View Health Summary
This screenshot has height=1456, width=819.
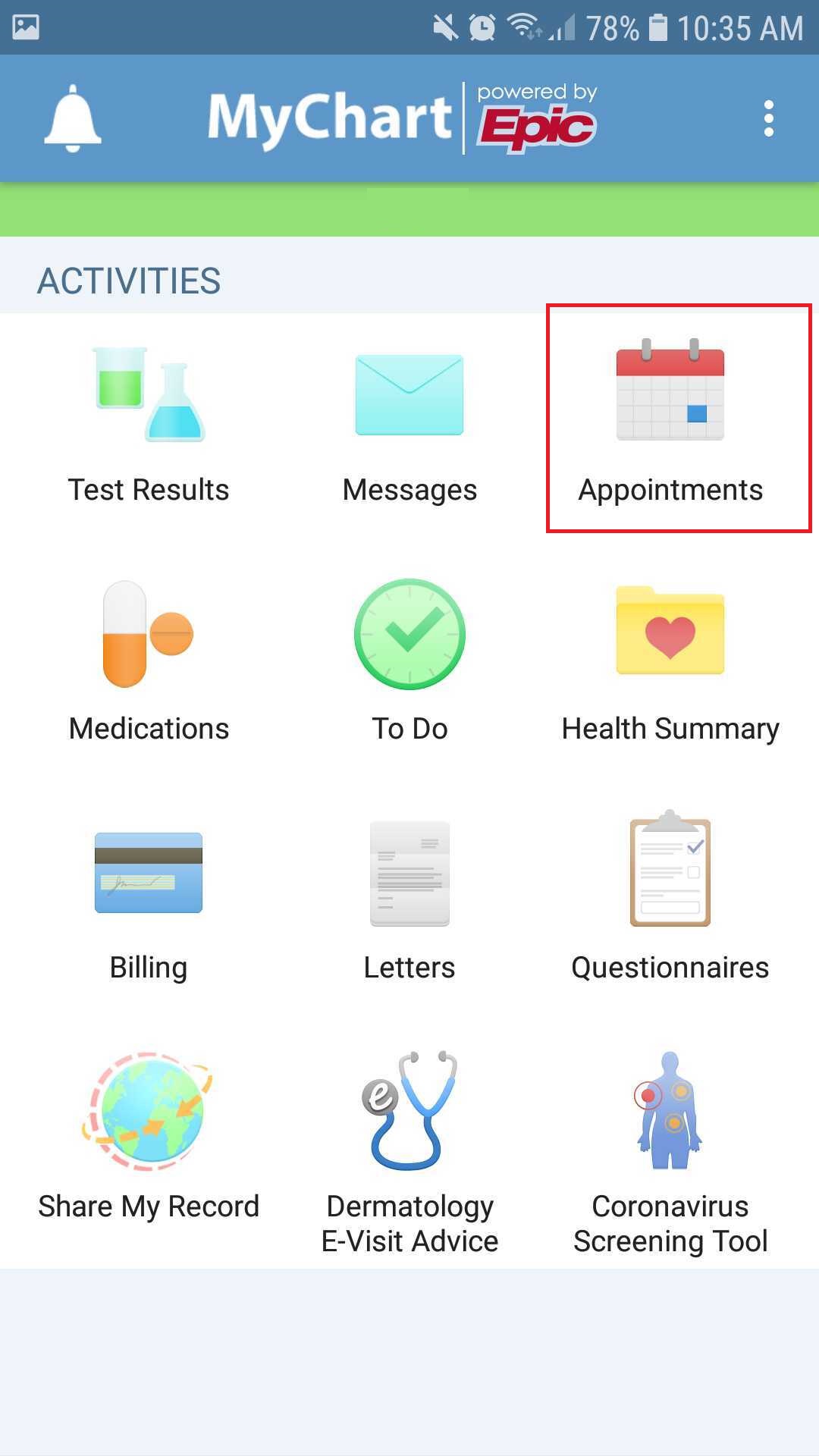tap(670, 660)
